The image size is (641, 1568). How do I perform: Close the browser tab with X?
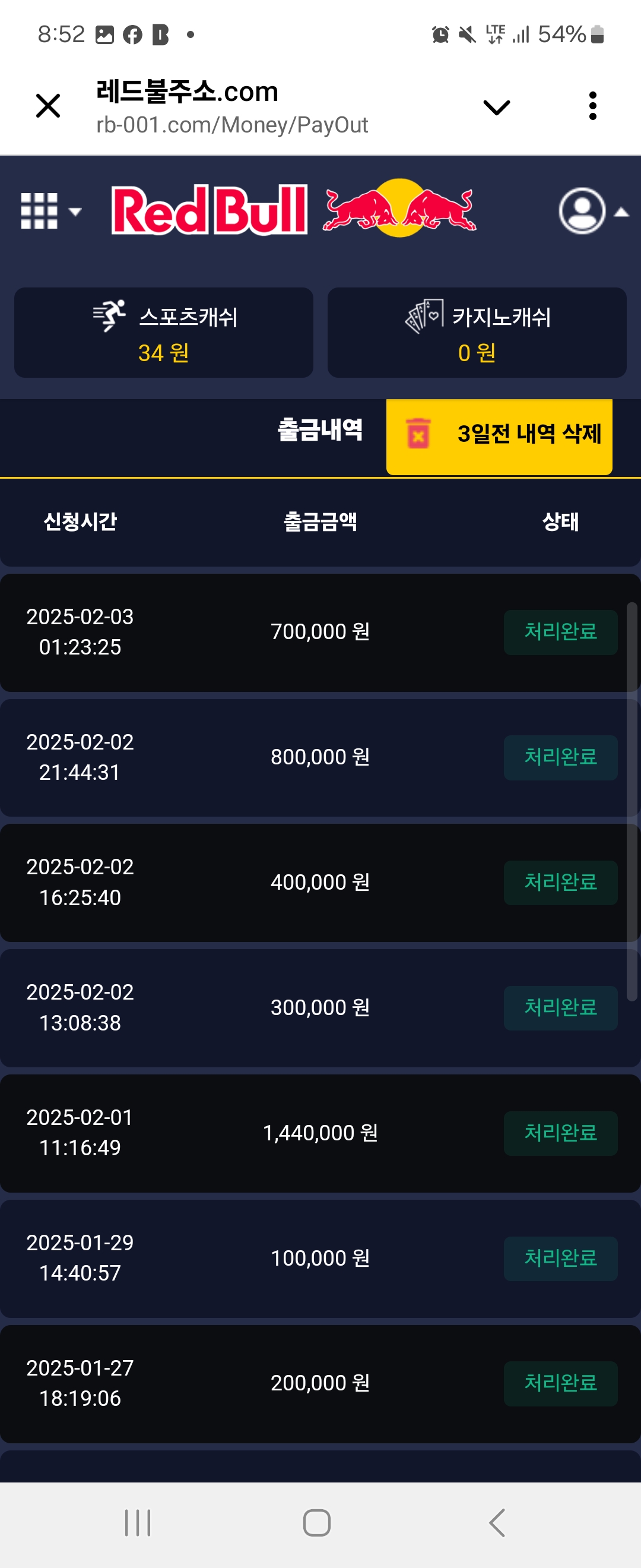[x=48, y=106]
